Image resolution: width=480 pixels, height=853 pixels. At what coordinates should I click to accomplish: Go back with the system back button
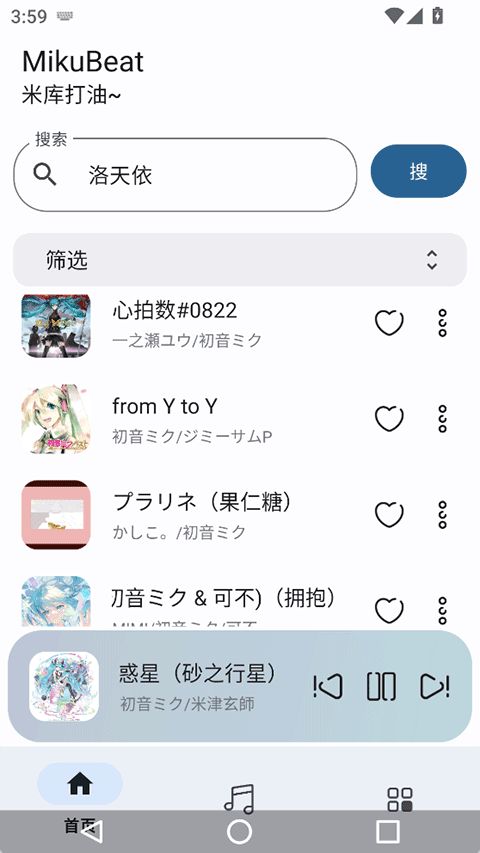pos(91,831)
